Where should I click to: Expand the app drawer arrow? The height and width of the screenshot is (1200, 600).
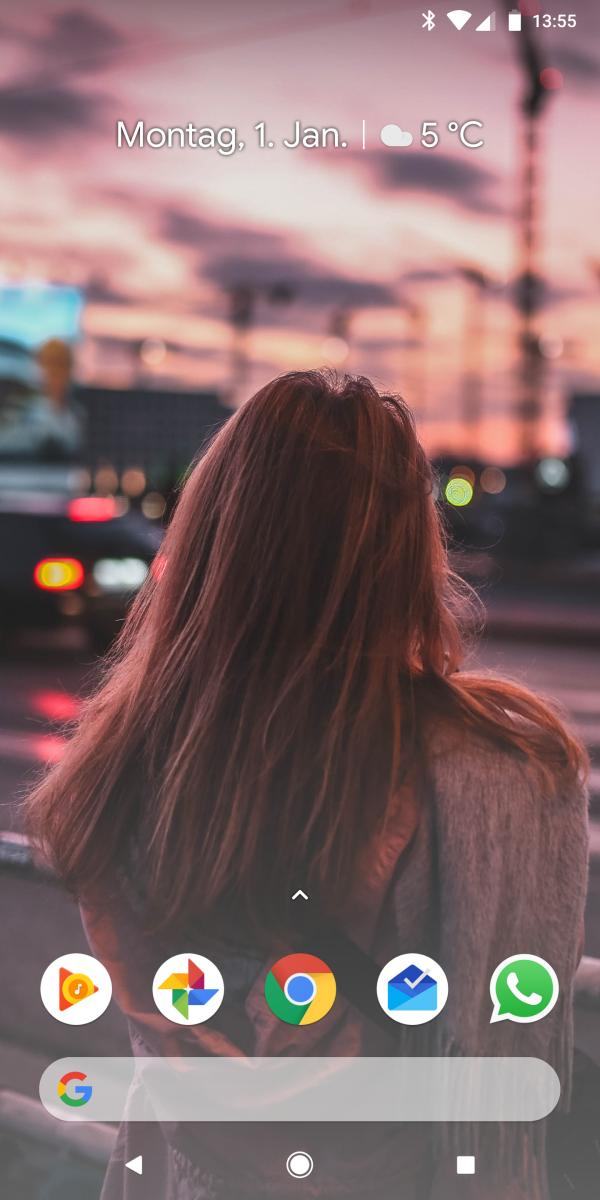(300, 895)
